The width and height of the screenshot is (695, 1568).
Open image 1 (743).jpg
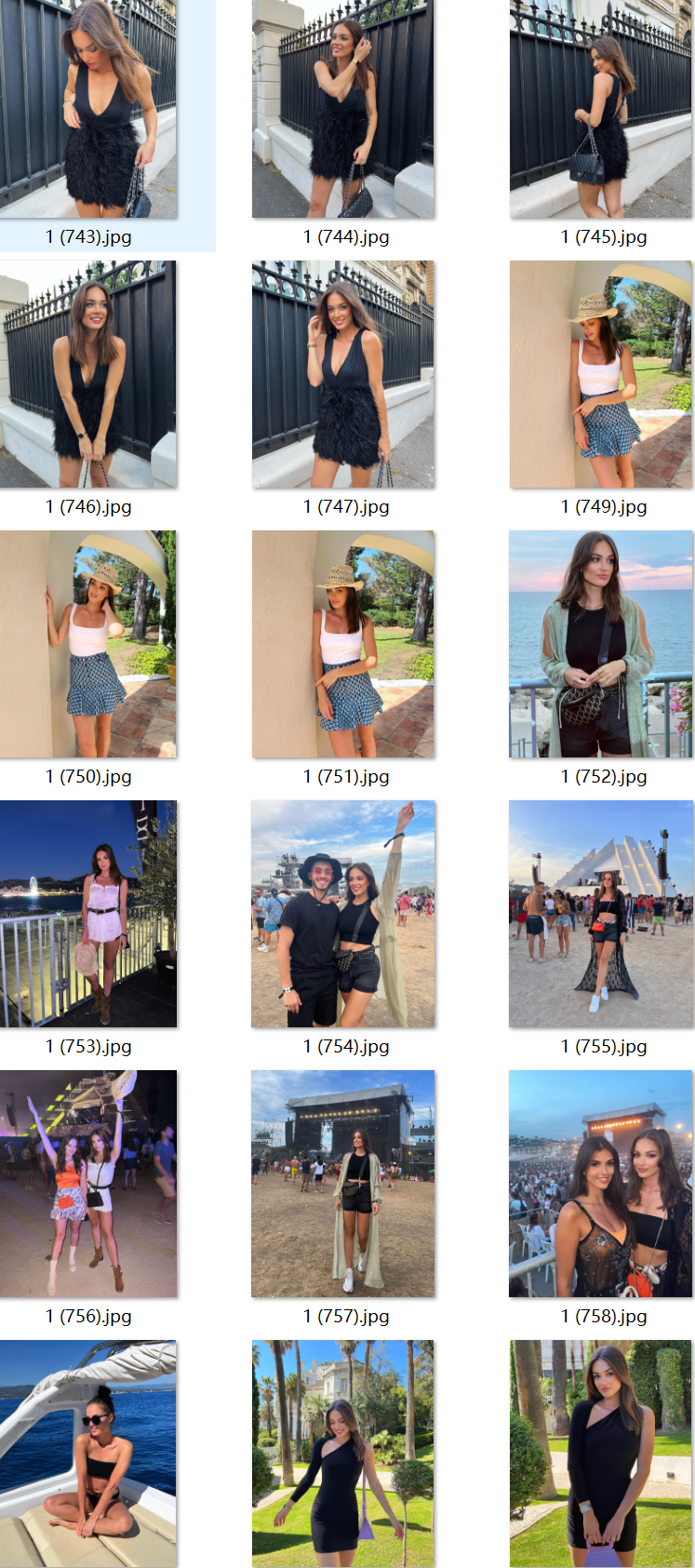(x=88, y=109)
